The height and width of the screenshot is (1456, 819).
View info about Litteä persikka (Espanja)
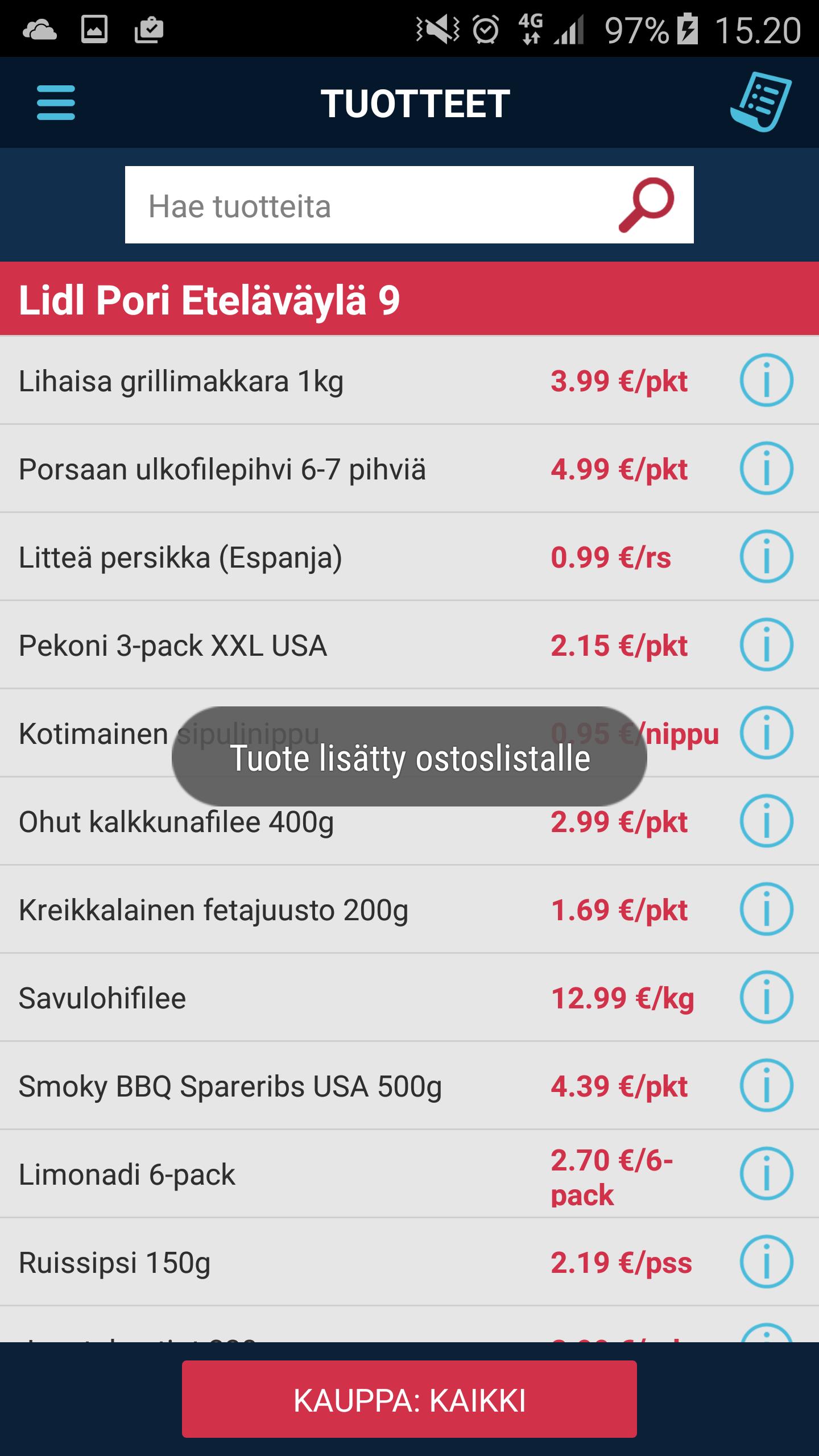(766, 557)
